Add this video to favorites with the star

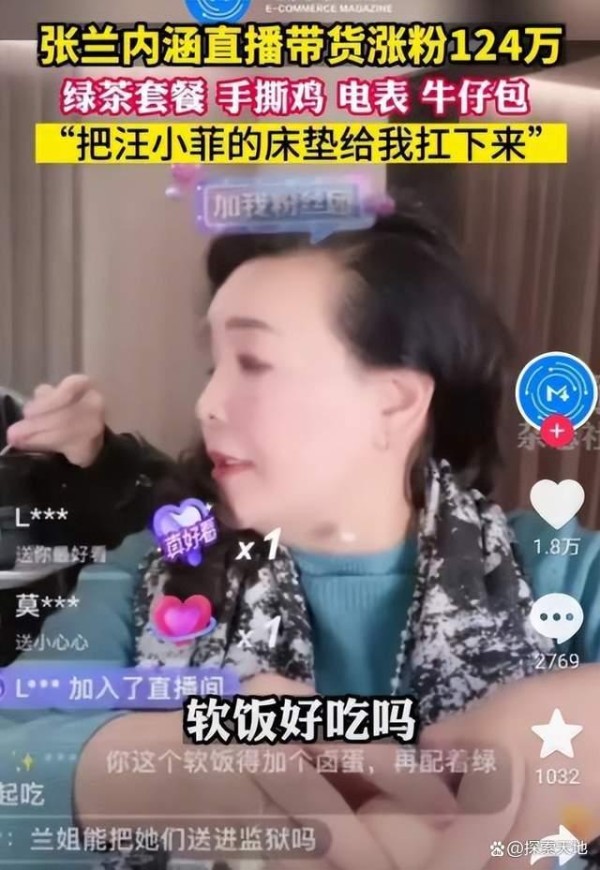click(x=556, y=735)
